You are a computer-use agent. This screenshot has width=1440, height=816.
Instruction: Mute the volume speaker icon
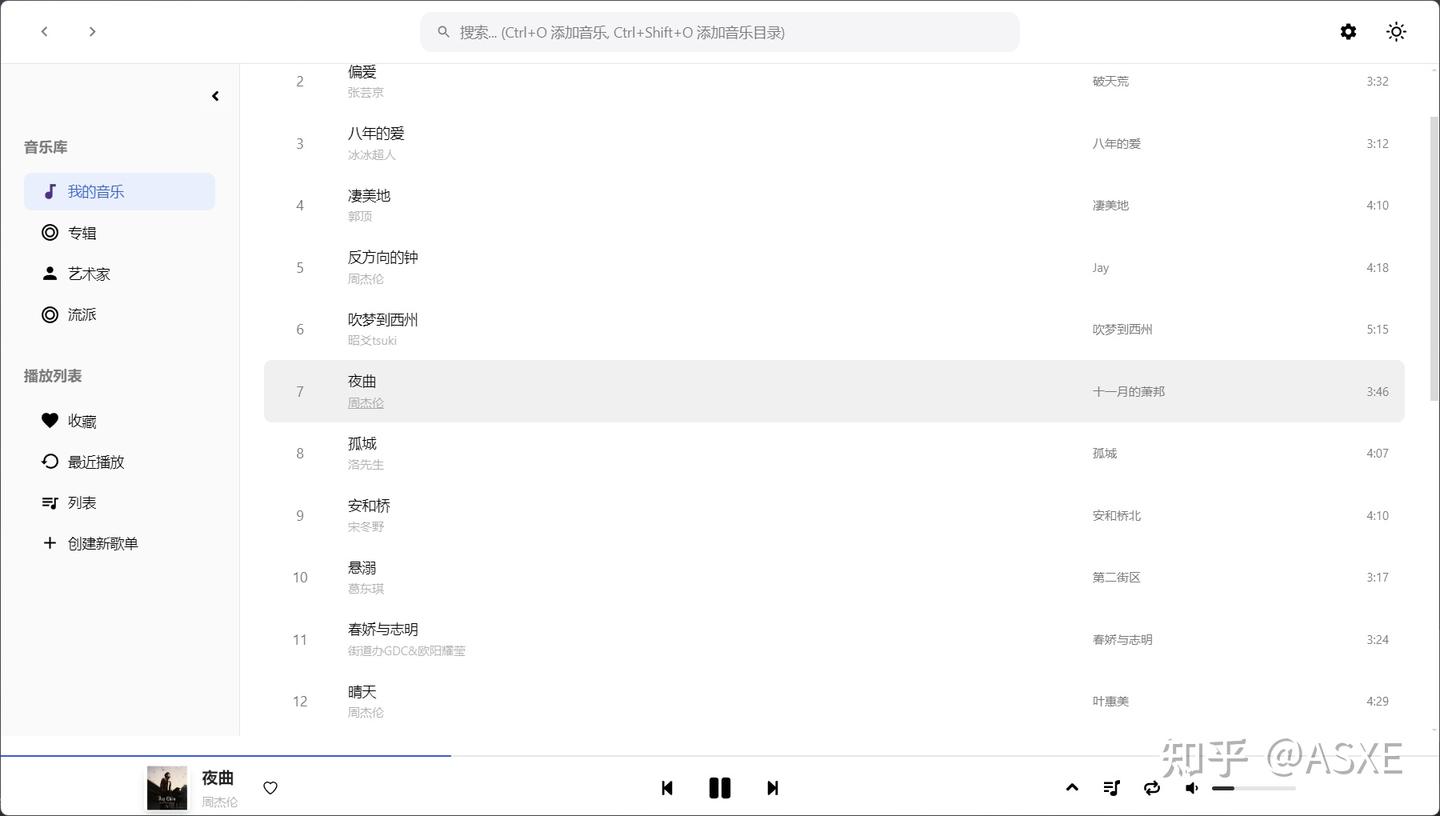point(1191,788)
